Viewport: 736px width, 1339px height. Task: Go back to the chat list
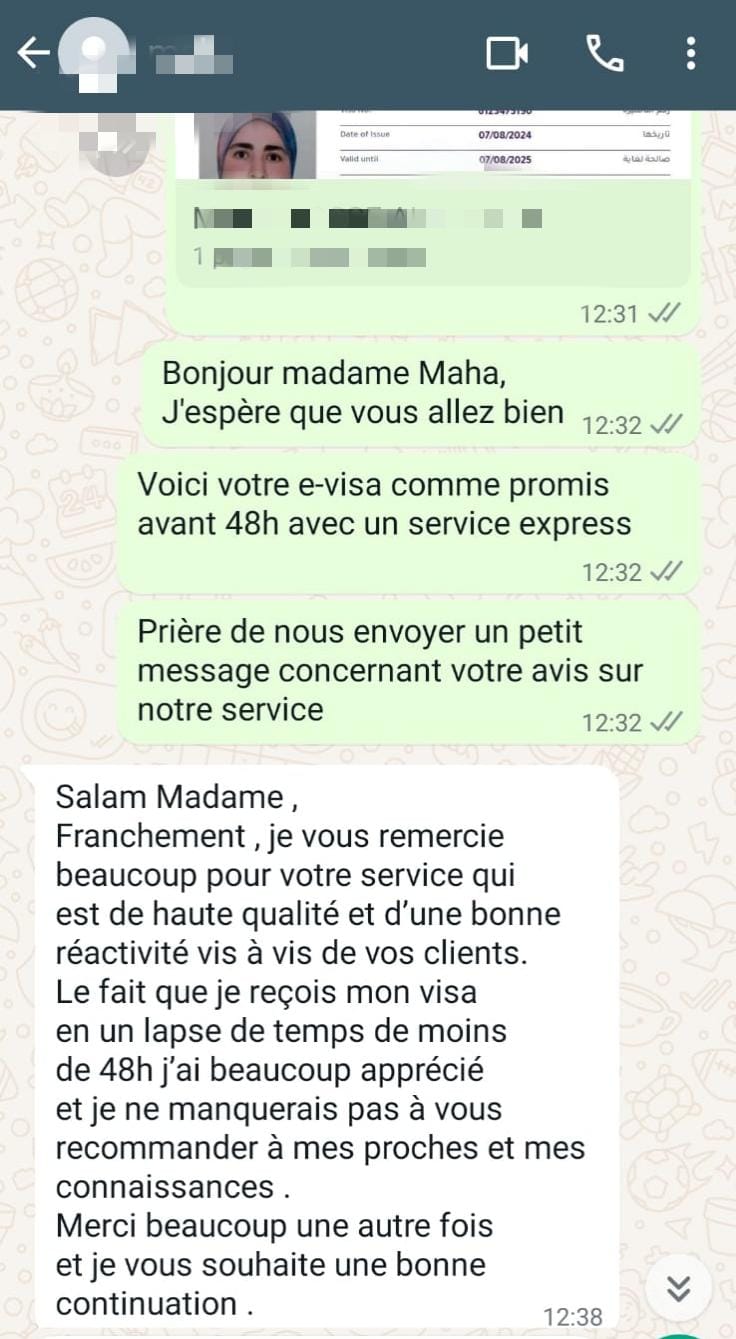pos(32,53)
